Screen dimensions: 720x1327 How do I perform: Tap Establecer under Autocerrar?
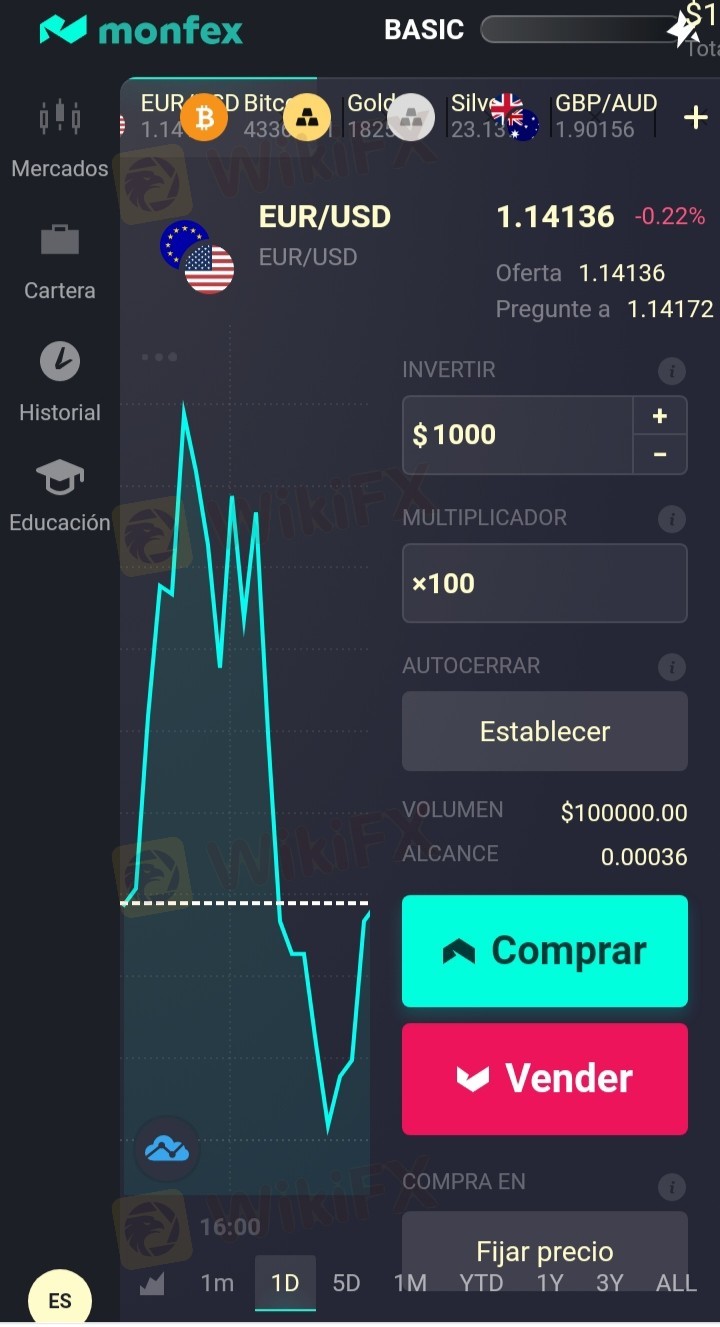click(544, 731)
